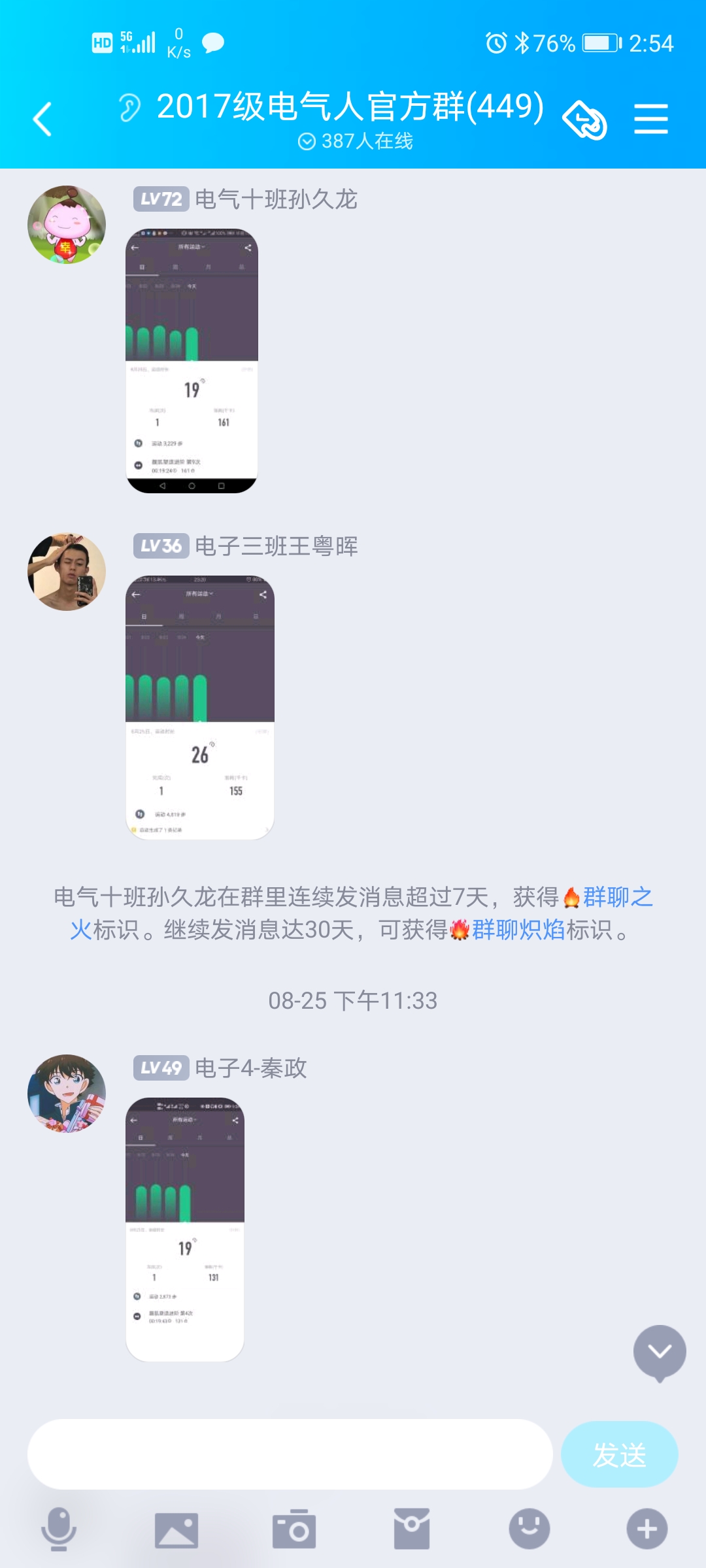Screen dimensions: 706x1568
Task: Open the photo gallery picker
Action: point(176,1529)
